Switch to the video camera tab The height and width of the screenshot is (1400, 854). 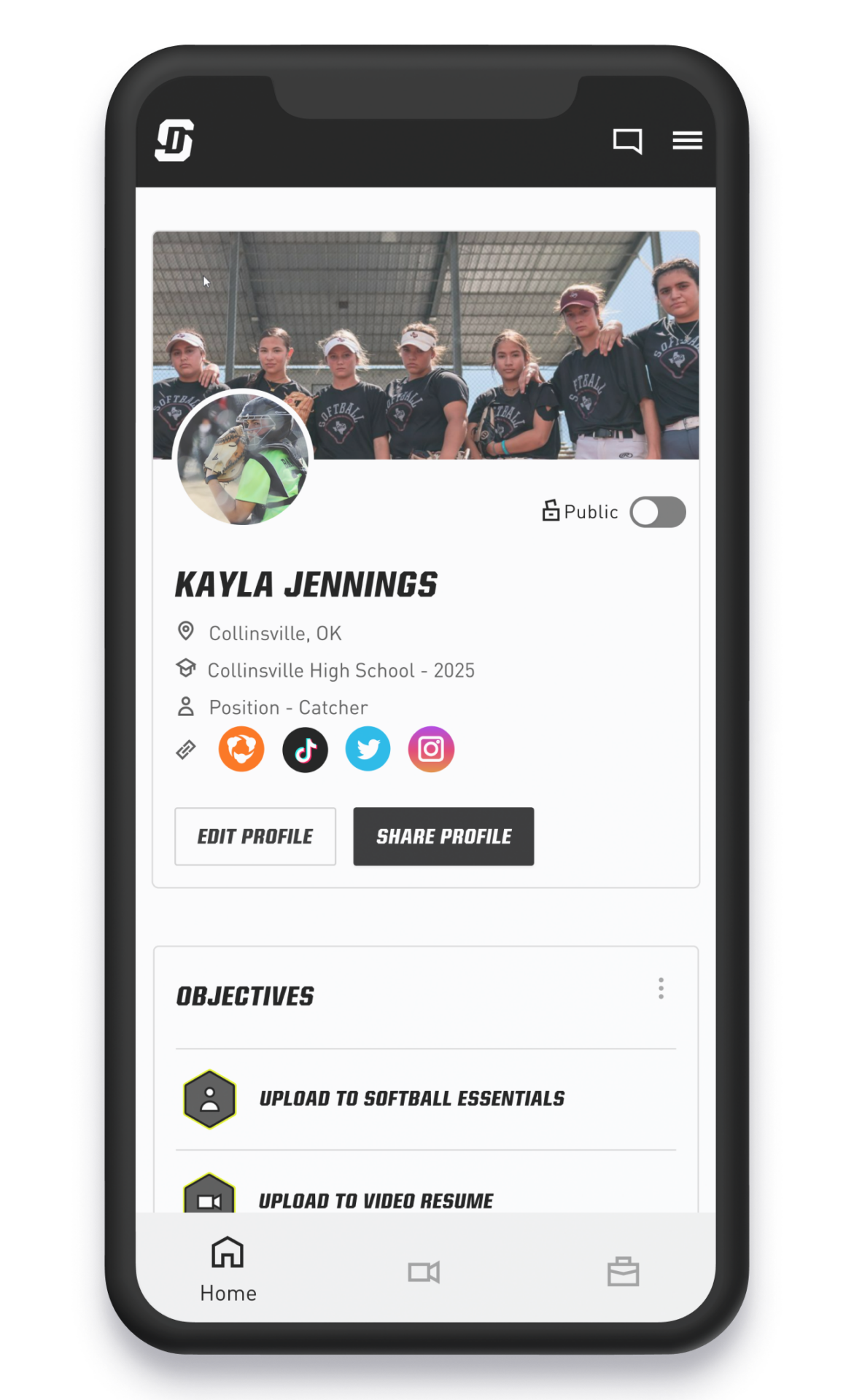tap(424, 1272)
